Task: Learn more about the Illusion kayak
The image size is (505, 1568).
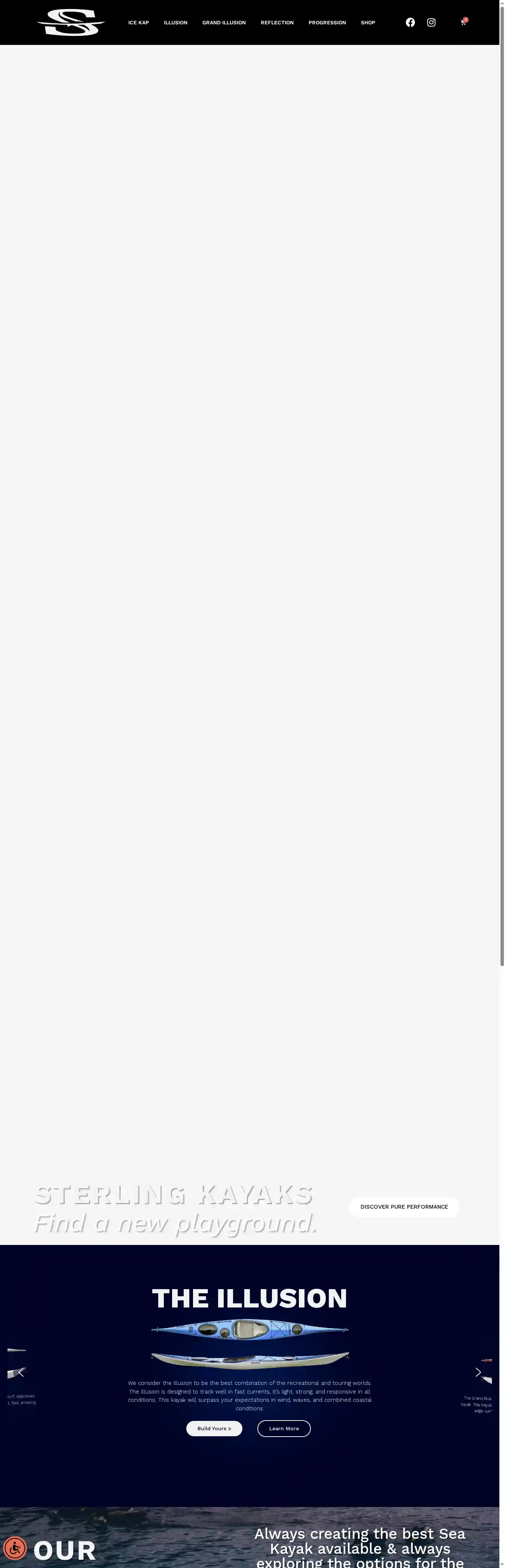Action: [284, 1428]
